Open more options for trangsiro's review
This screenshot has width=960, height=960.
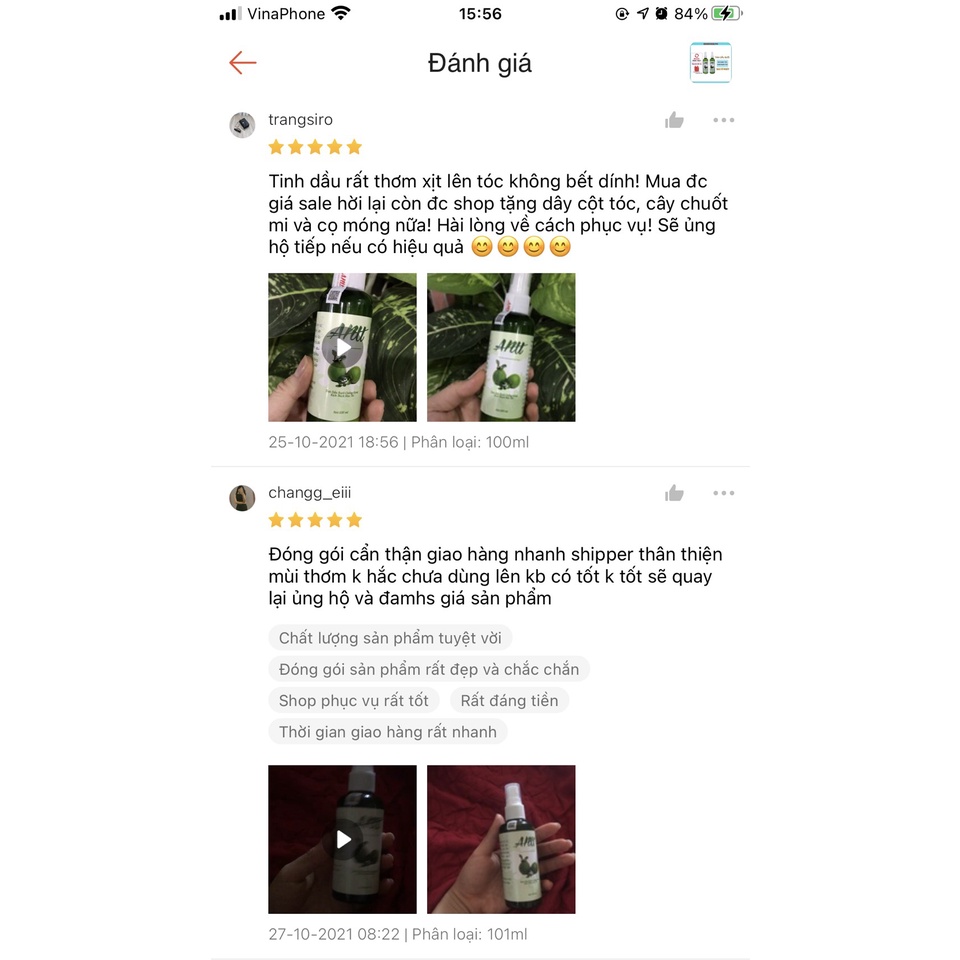point(724,120)
